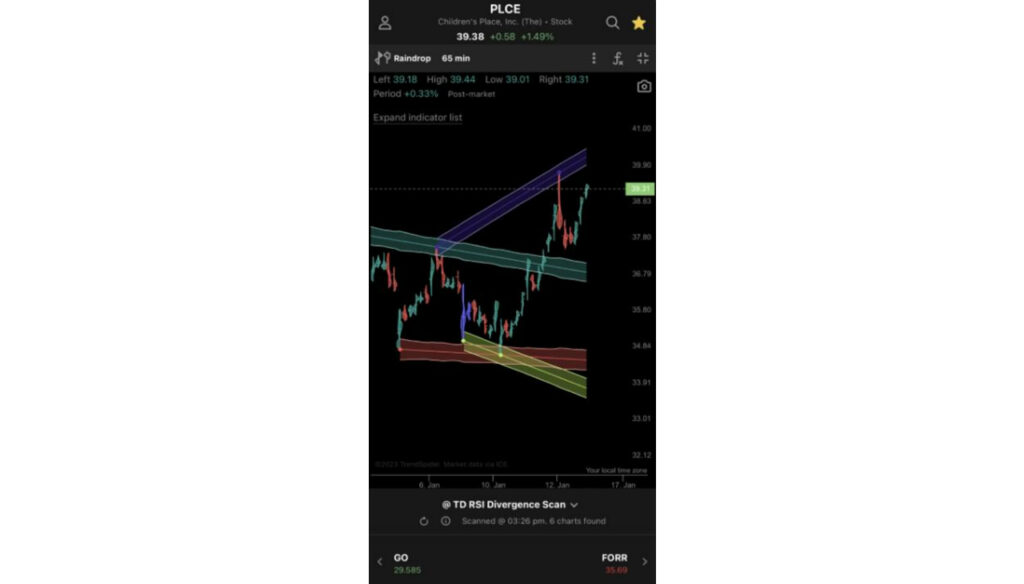Open the indicators fx menu
This screenshot has width=1024, height=584.
pos(618,59)
